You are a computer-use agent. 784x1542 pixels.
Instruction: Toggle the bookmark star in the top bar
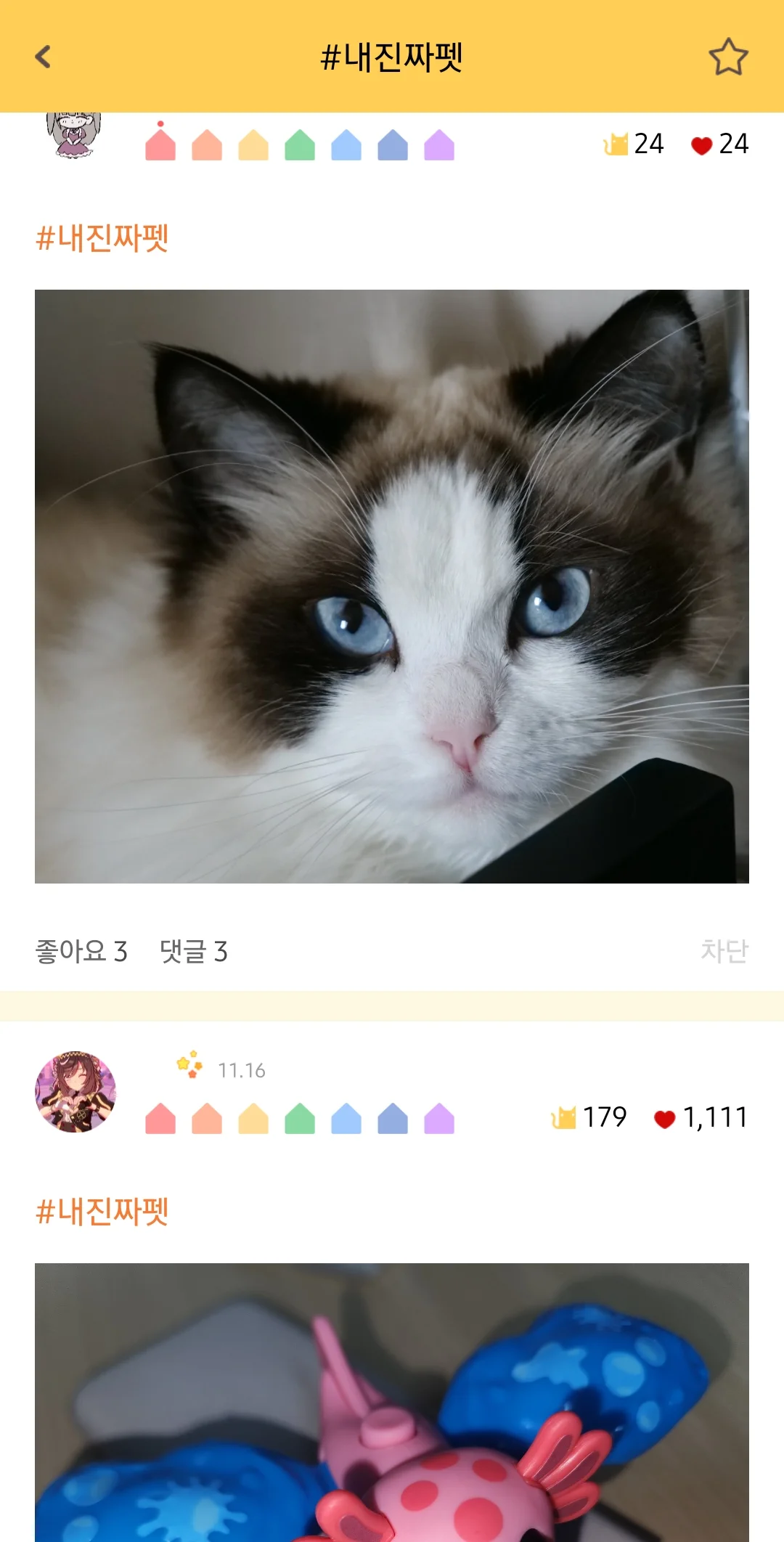[730, 57]
